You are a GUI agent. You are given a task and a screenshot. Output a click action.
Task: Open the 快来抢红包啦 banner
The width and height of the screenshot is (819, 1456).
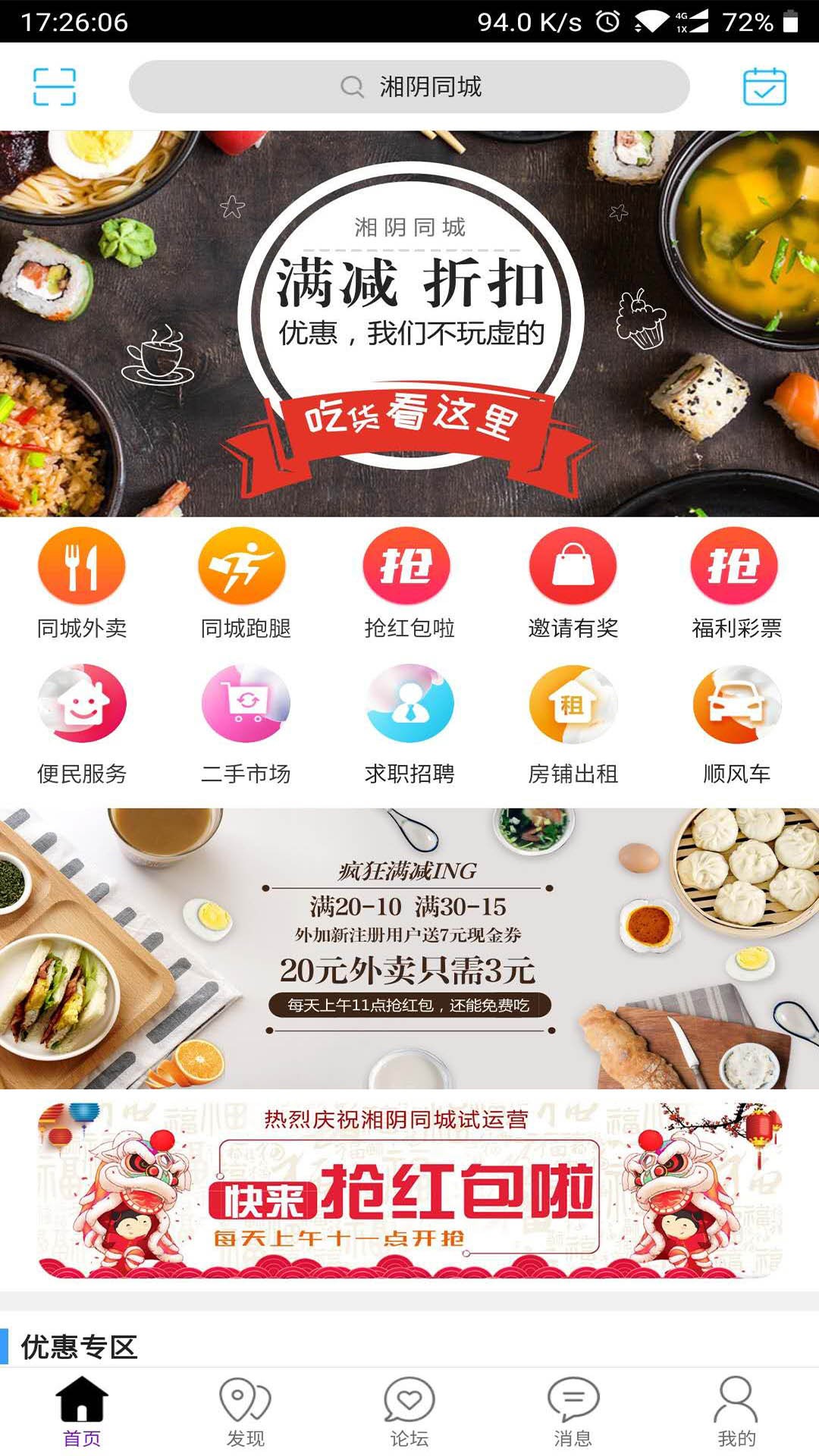tap(409, 1191)
